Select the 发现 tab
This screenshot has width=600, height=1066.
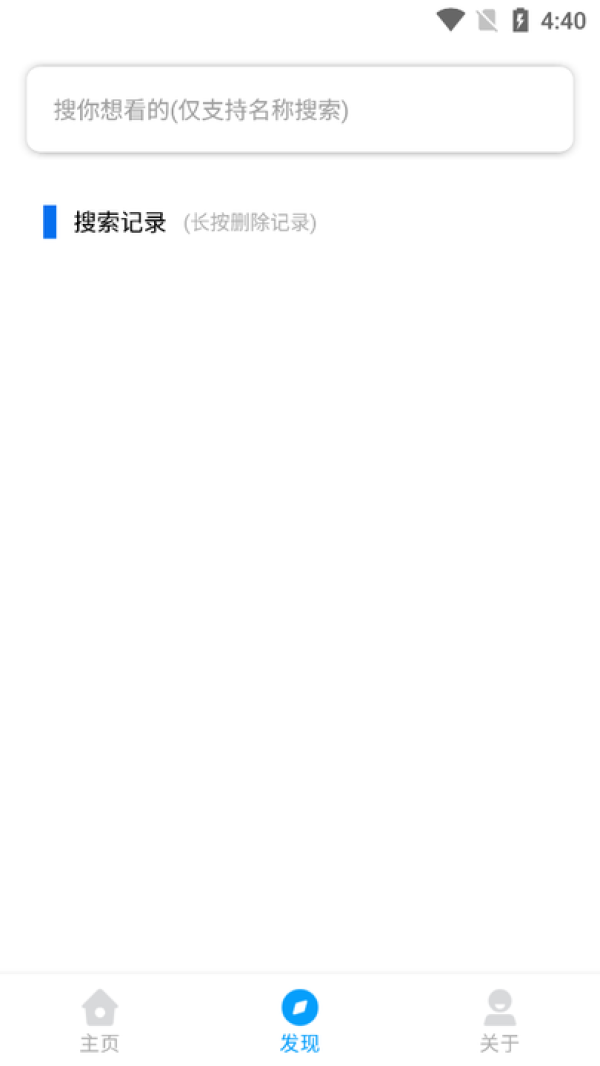[x=300, y=1020]
